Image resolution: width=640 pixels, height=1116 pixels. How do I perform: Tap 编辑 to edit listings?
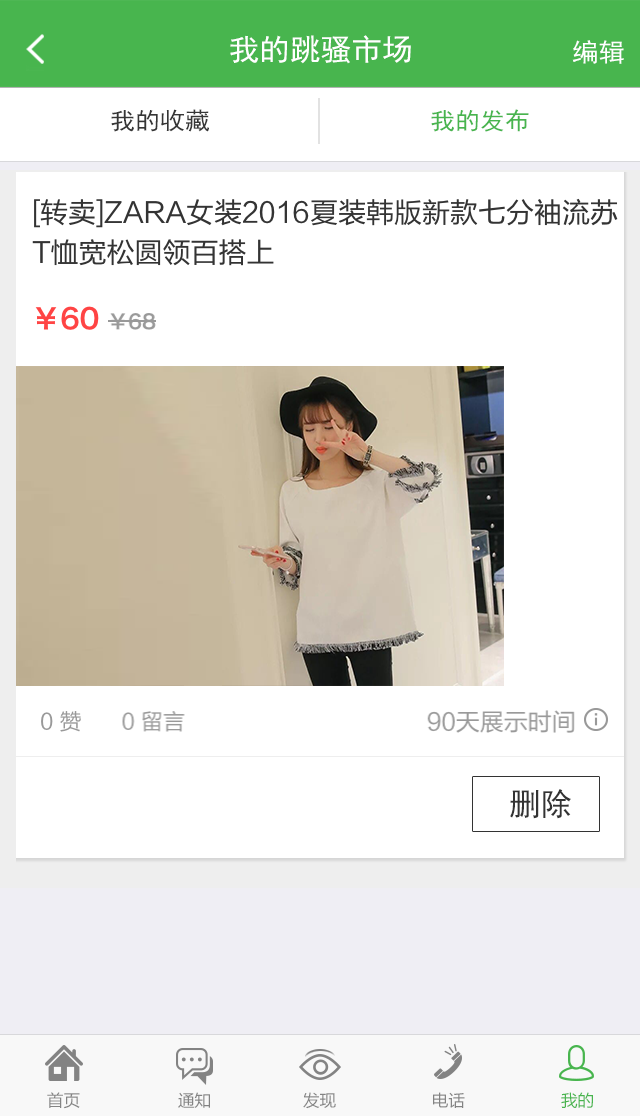pos(598,52)
